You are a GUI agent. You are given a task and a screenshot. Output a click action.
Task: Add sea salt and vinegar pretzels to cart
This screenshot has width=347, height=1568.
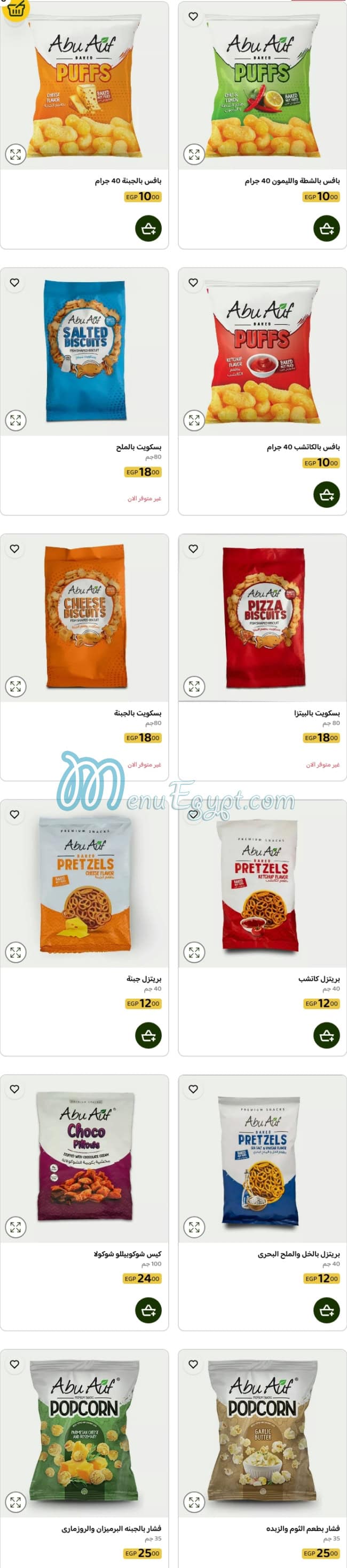pos(326,1310)
